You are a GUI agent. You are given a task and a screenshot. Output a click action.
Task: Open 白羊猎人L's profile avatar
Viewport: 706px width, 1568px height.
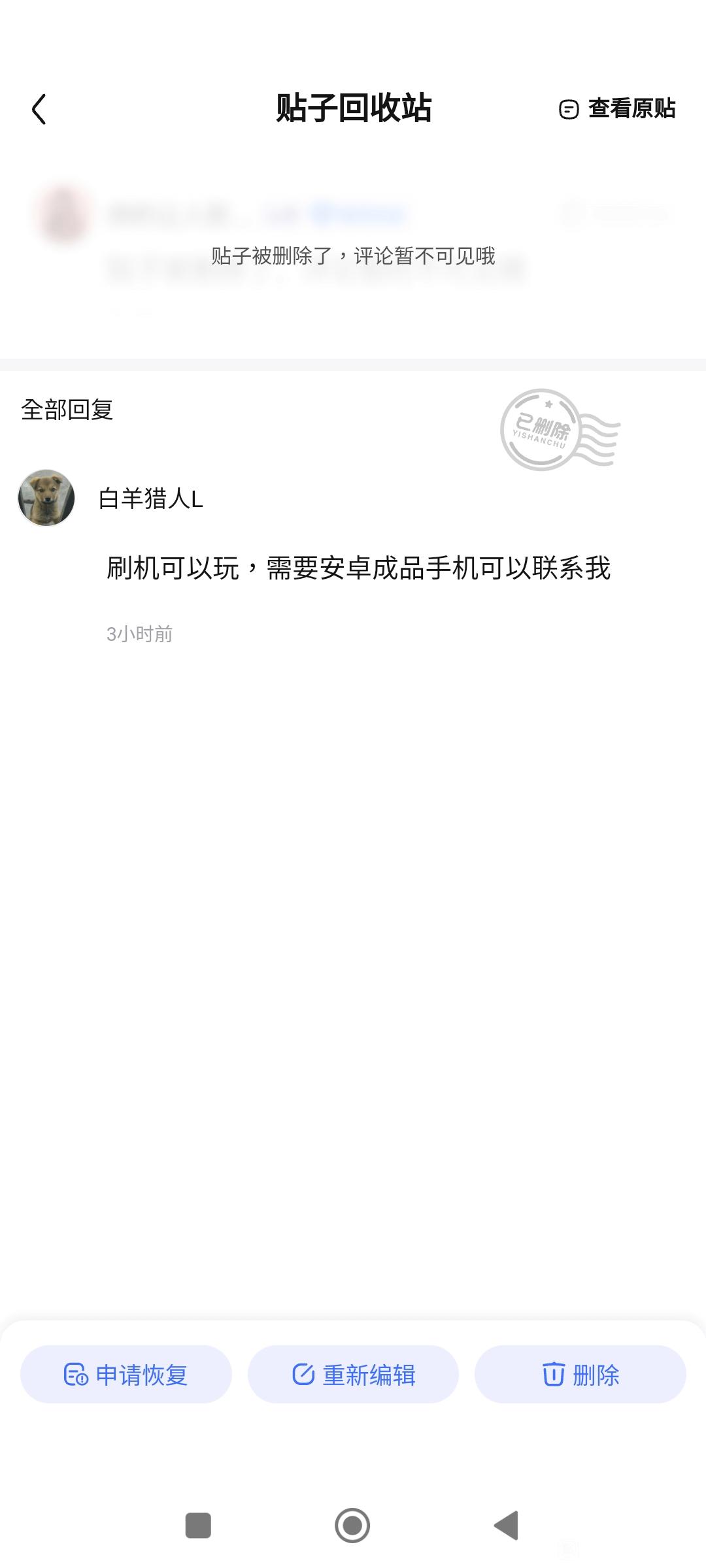pyautogui.click(x=46, y=498)
